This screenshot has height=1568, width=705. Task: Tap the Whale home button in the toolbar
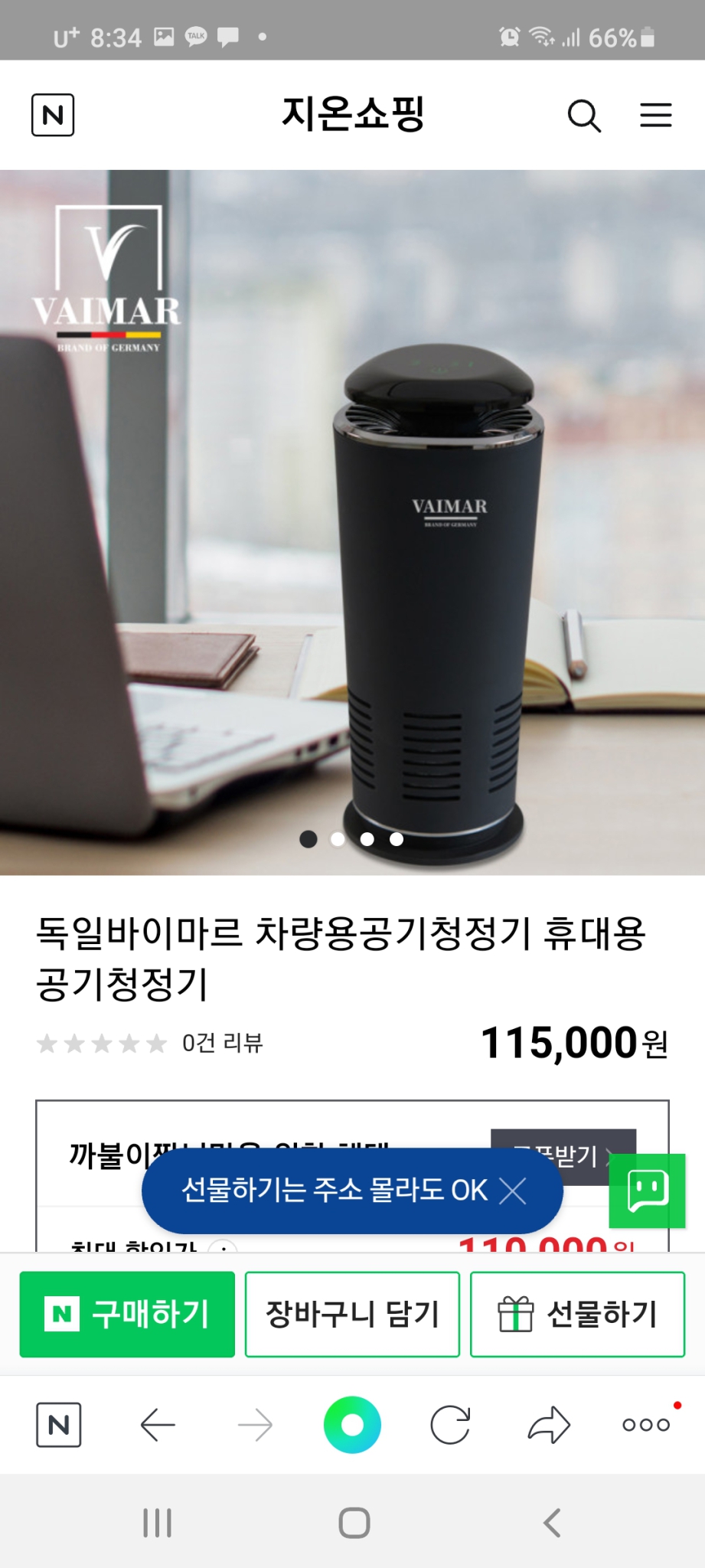click(352, 1423)
